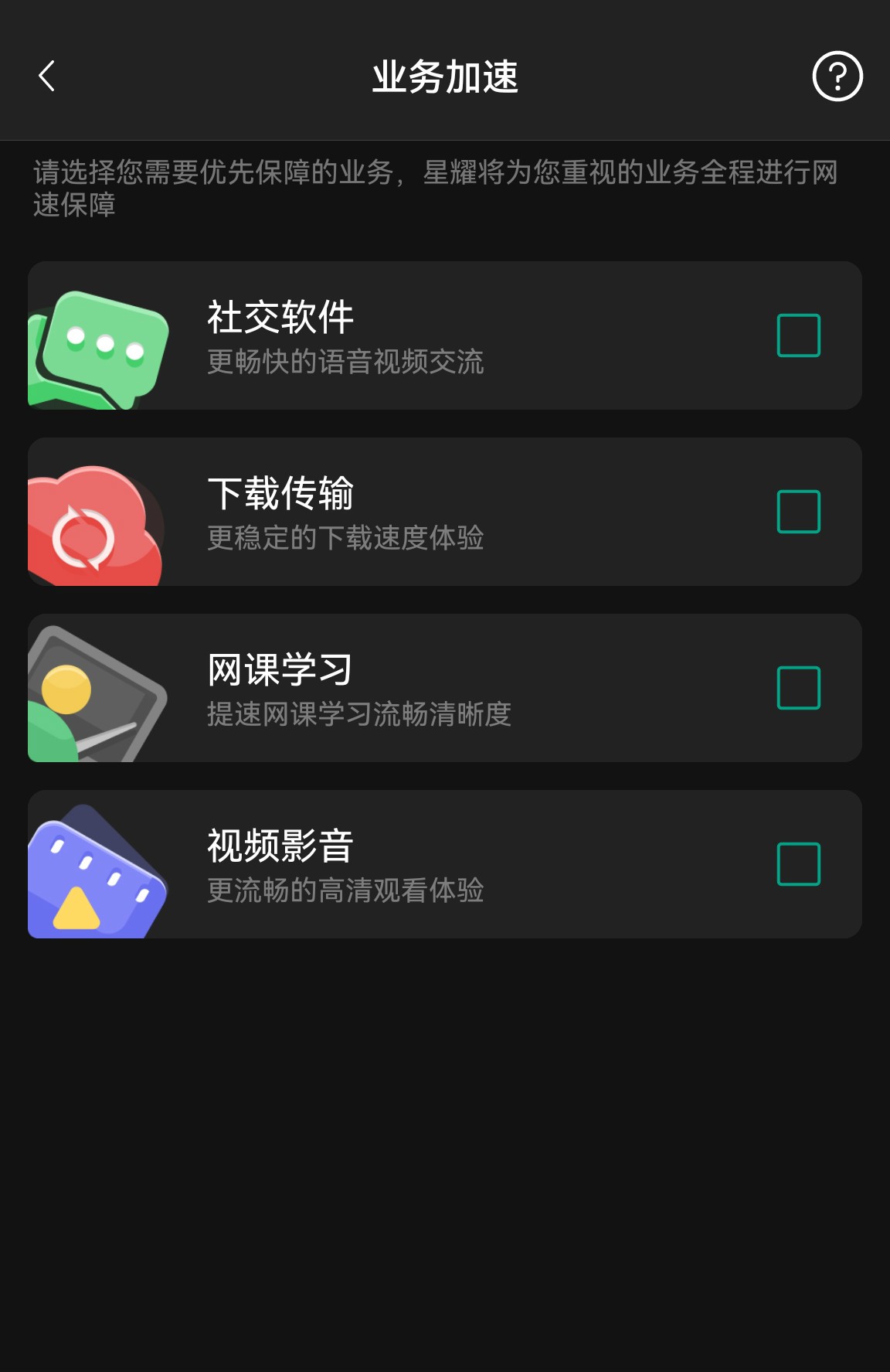The width and height of the screenshot is (890, 1372).
Task: Click the purple video playback icon
Action: coord(97,870)
